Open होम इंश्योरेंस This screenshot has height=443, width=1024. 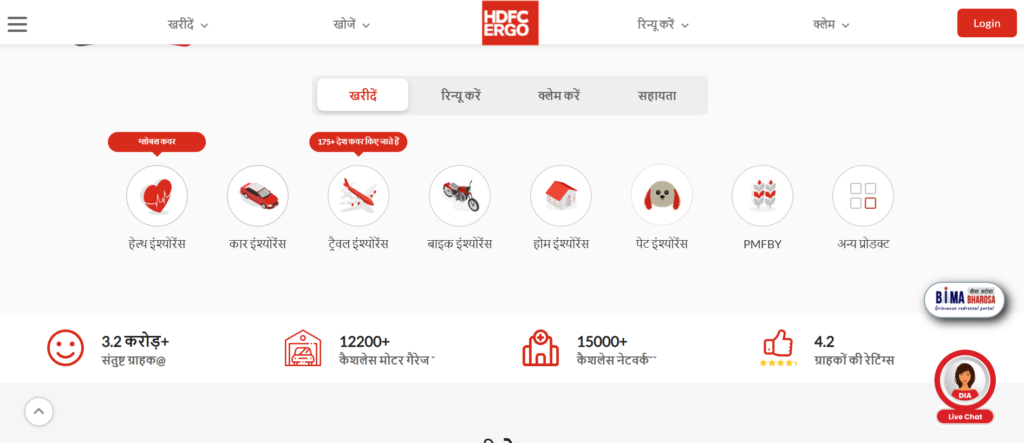pyautogui.click(x=560, y=208)
